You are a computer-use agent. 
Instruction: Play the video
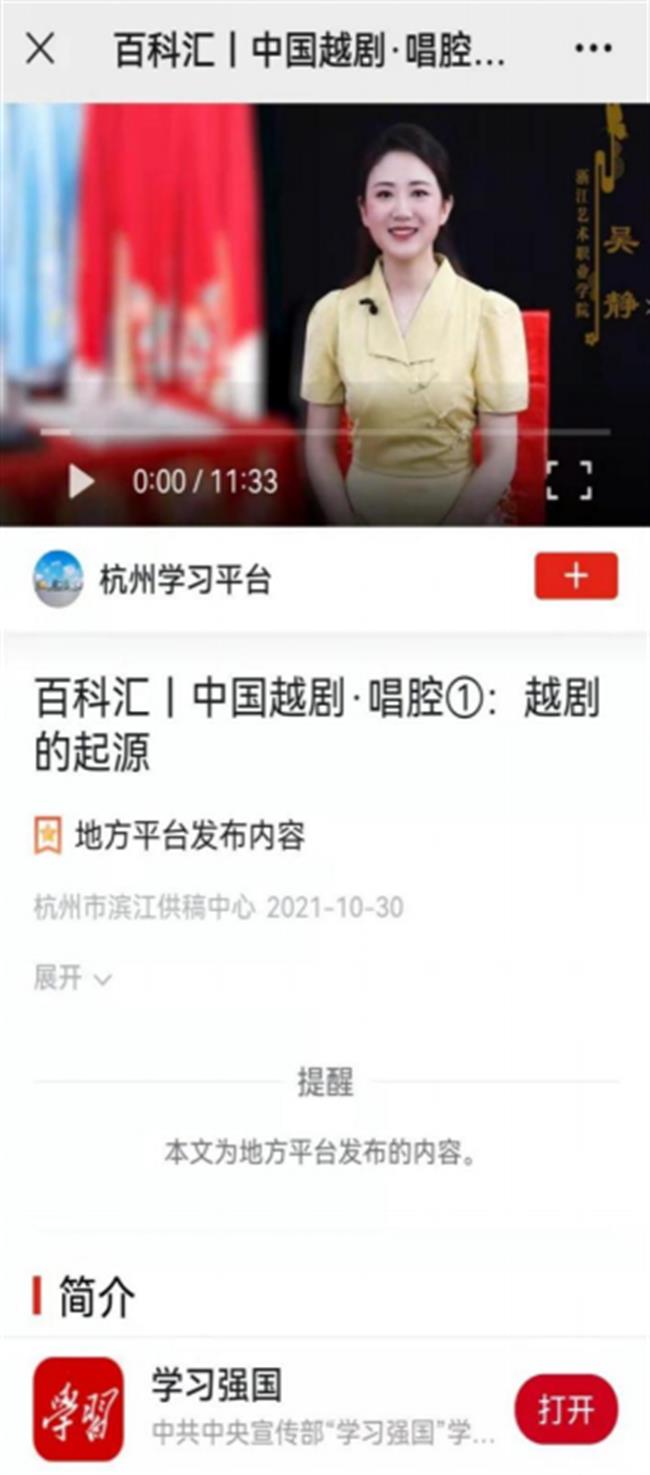coord(81,482)
